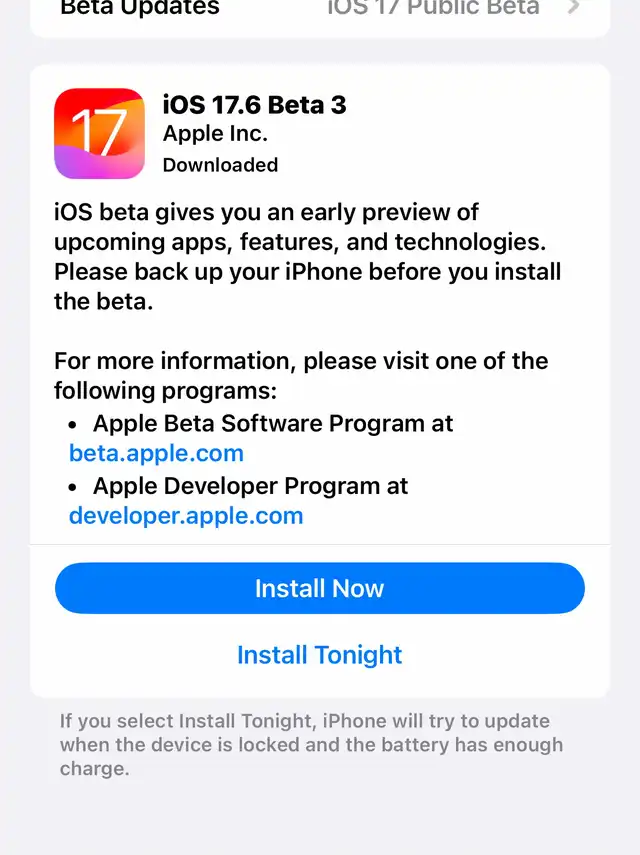Visit the developer.apple.com link
This screenshot has height=855, width=640.
(x=186, y=516)
